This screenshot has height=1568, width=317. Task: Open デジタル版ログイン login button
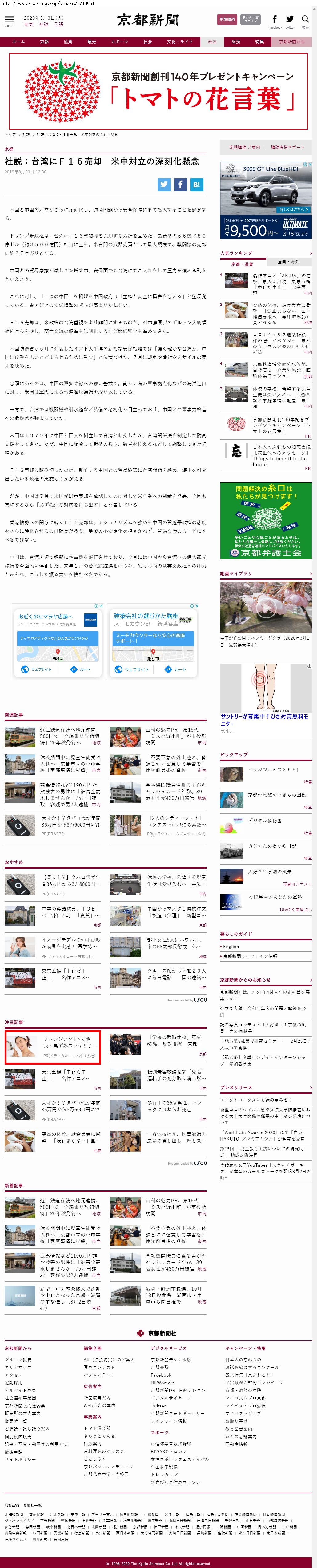tap(249, 19)
